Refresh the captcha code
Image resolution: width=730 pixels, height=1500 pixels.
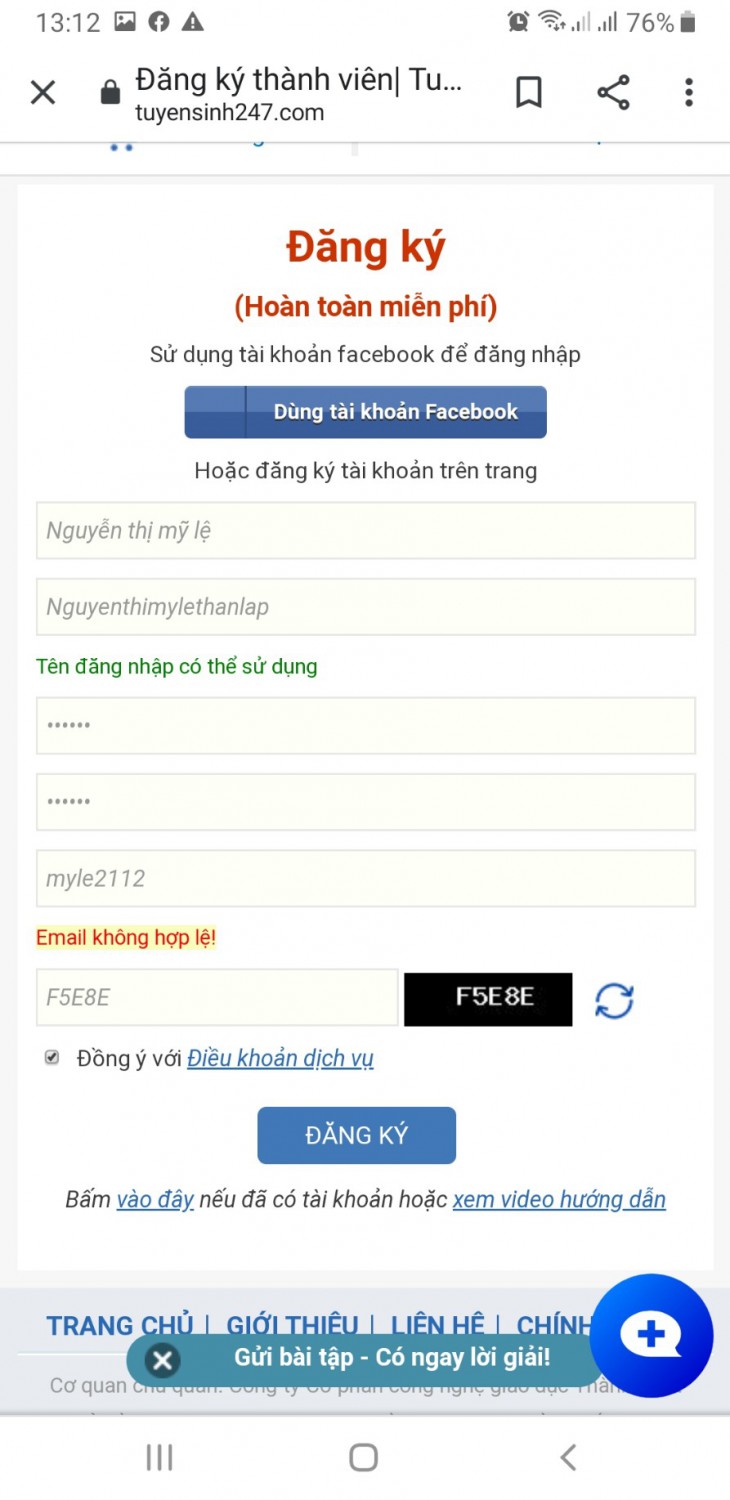click(x=614, y=1000)
